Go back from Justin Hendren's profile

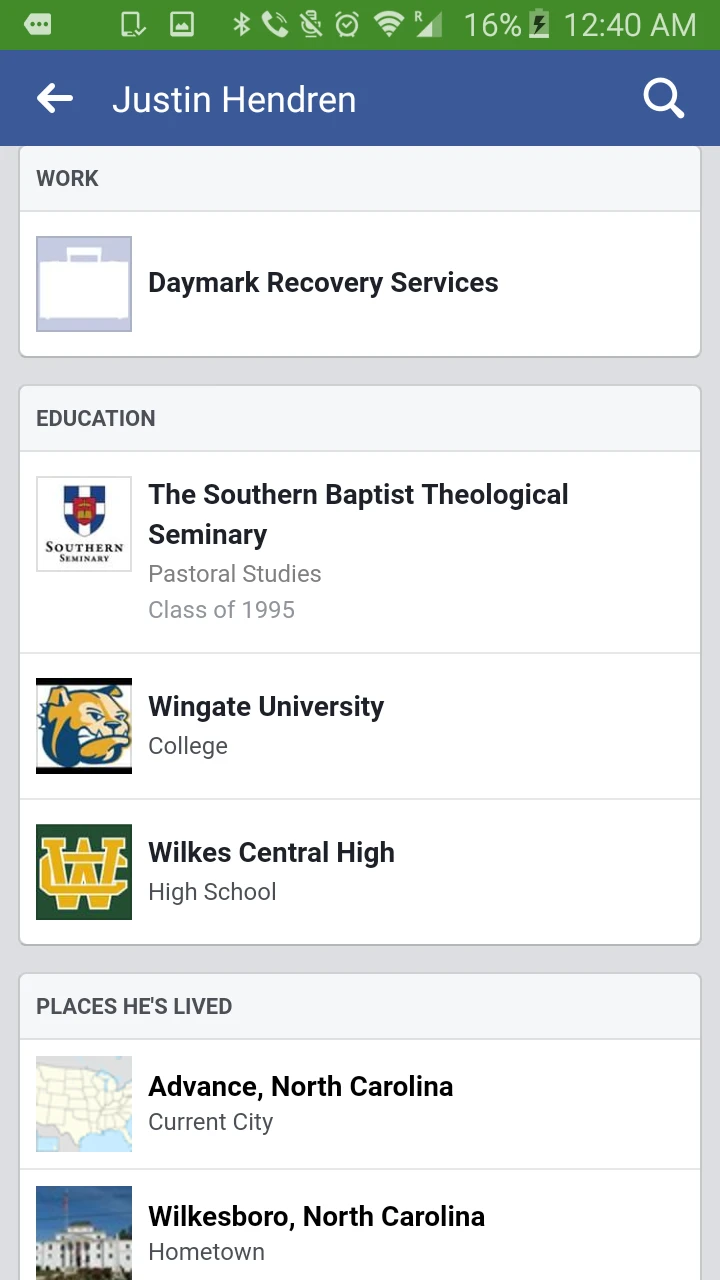55,98
